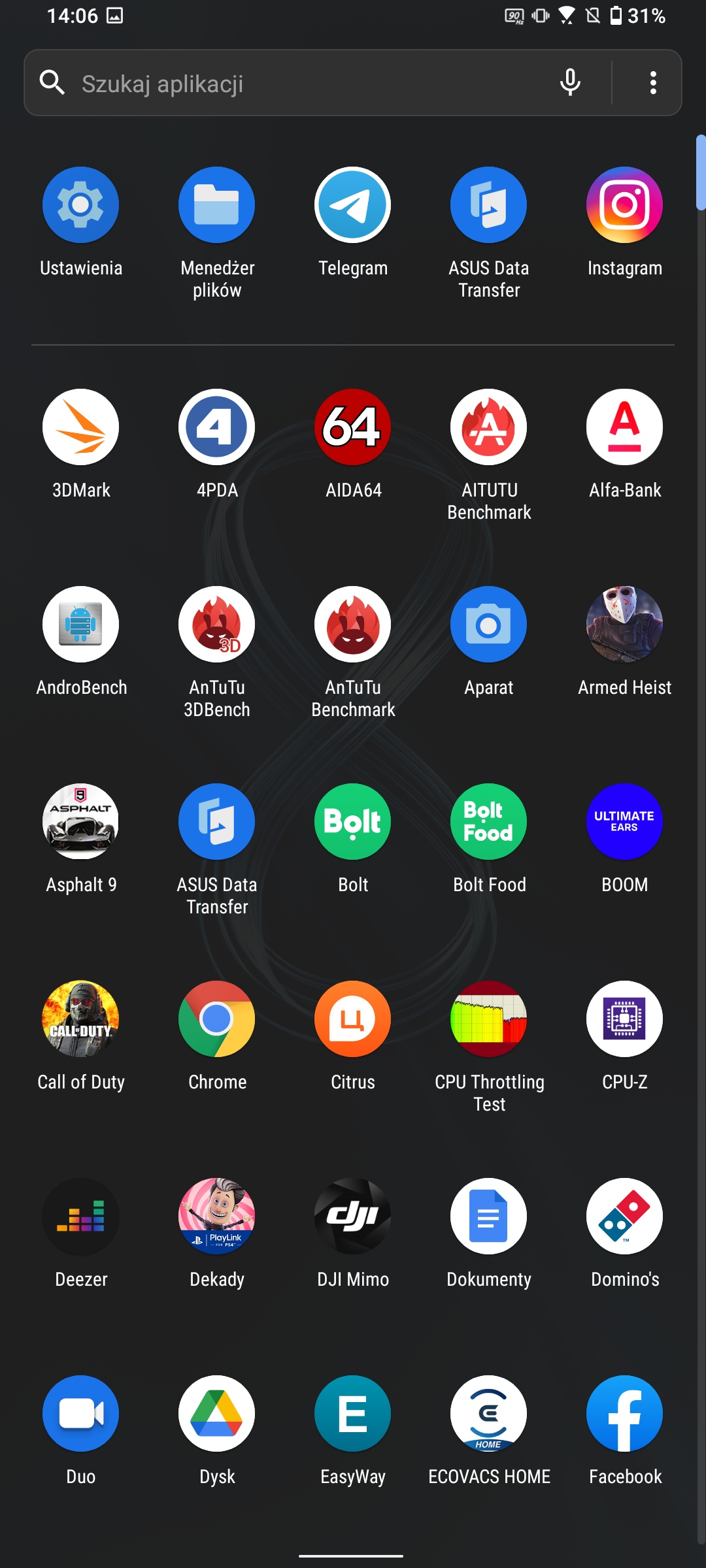Viewport: 706px width, 1568px height.
Task: Launch Chrome browser
Action: [217, 1019]
